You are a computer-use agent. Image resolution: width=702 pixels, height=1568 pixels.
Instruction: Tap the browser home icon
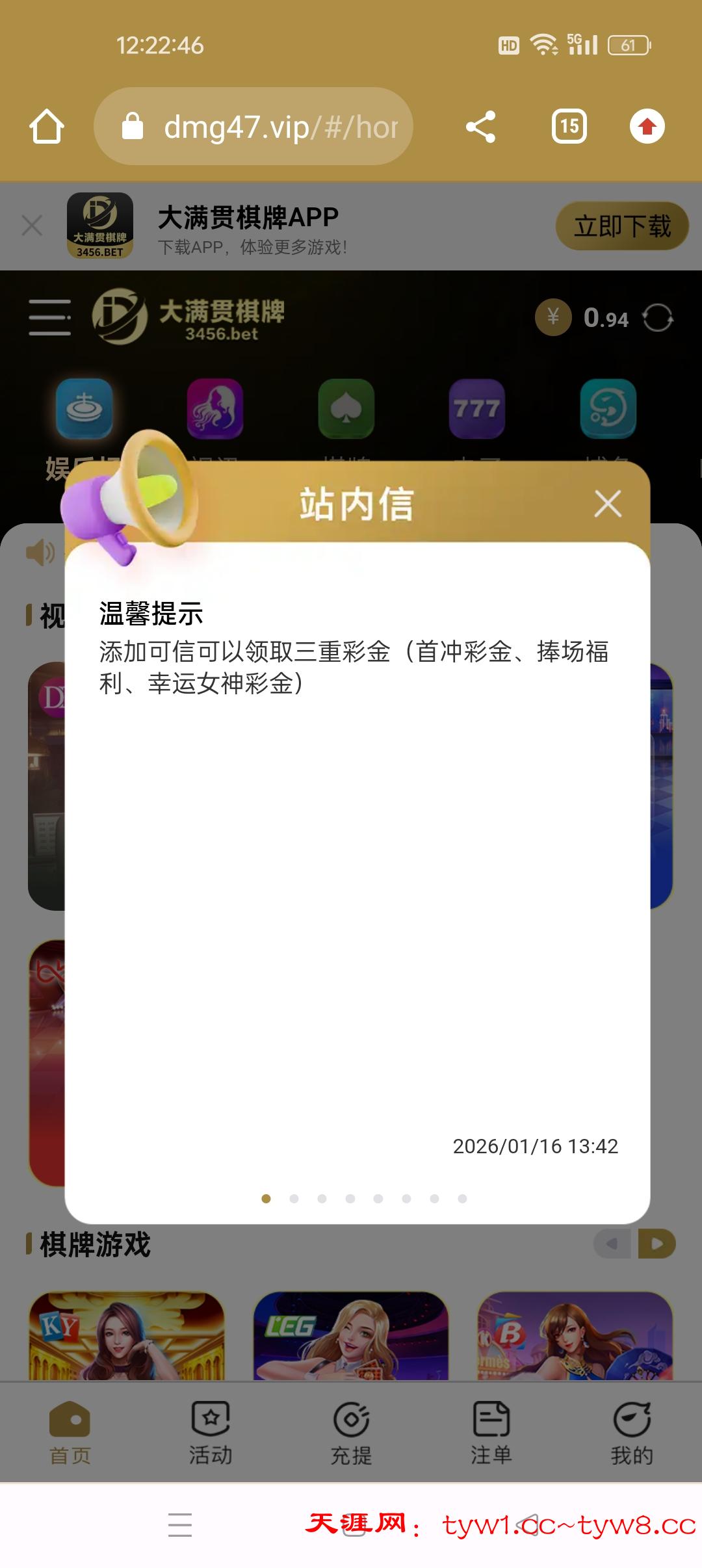point(47,126)
